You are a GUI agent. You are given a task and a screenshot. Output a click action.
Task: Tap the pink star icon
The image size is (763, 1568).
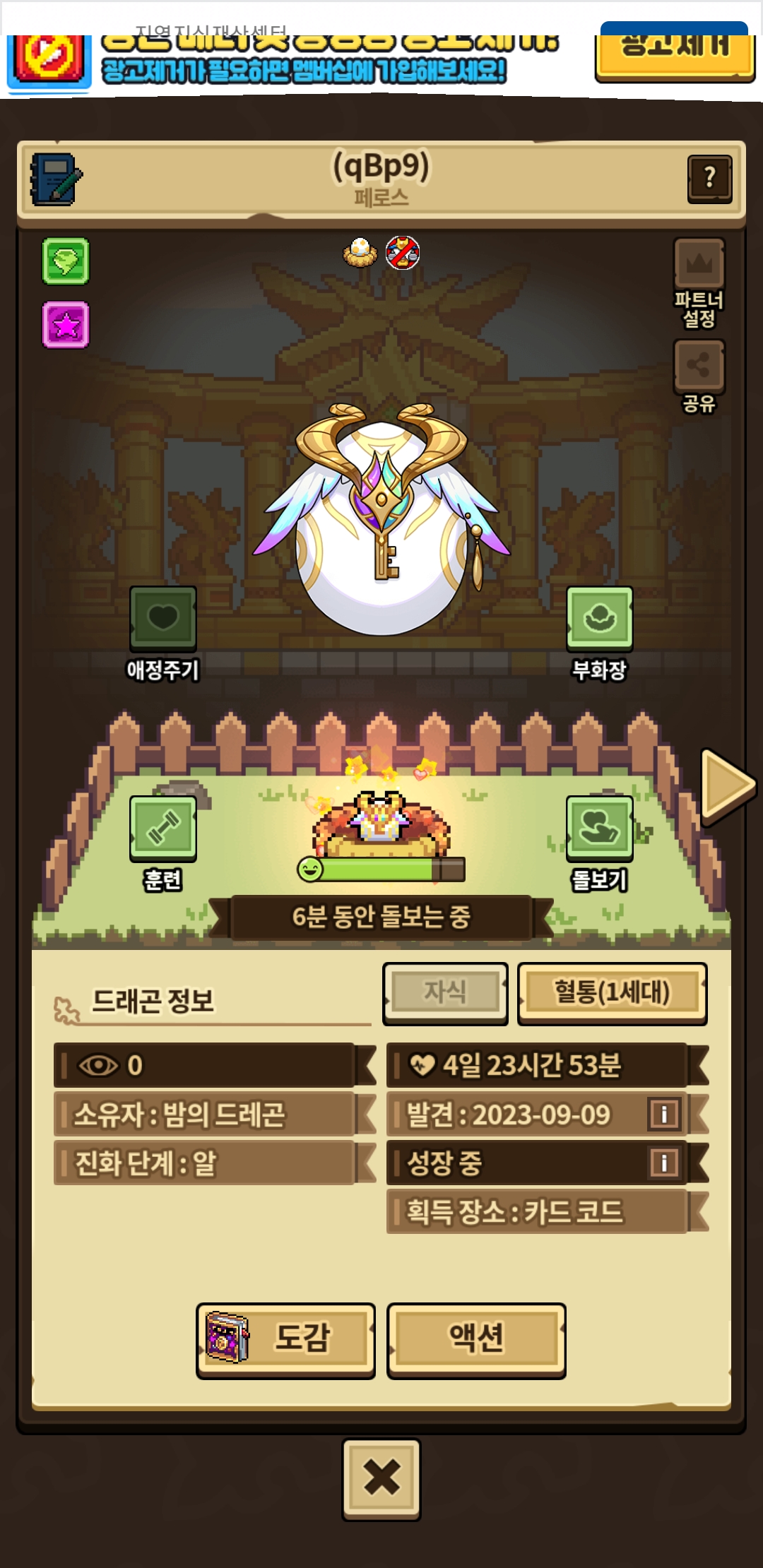pyautogui.click(x=66, y=325)
